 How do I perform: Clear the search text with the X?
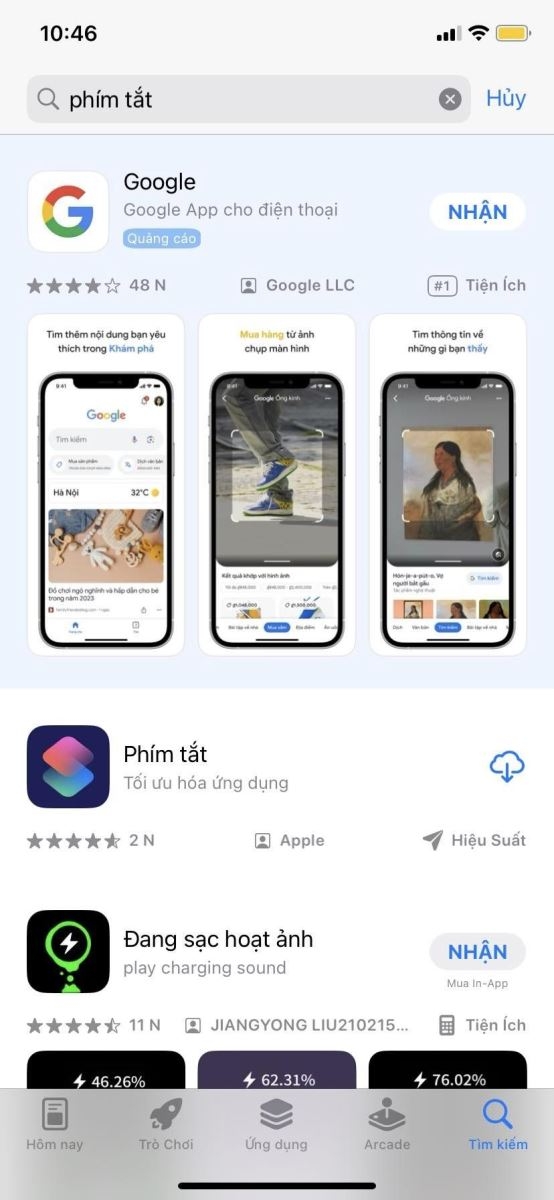[x=450, y=99]
